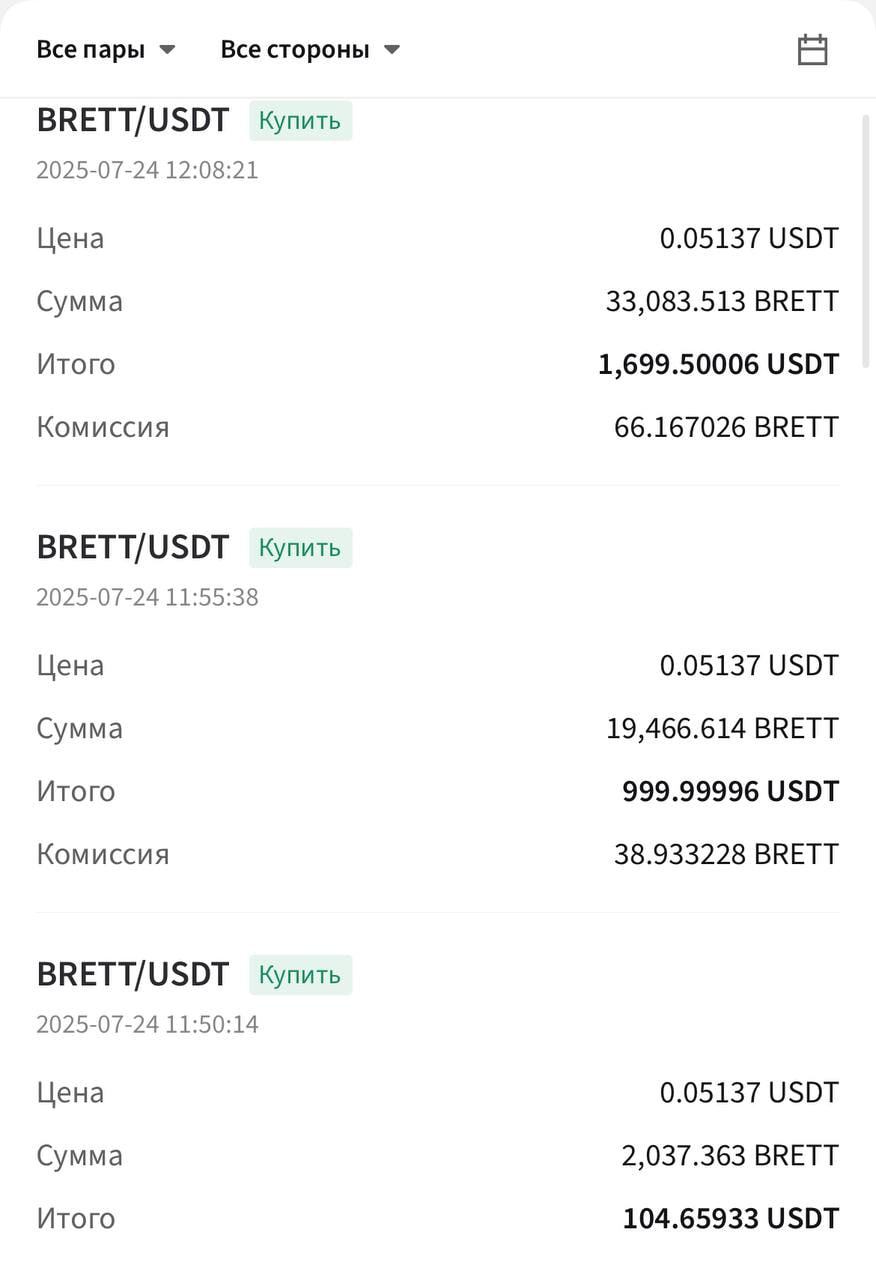Click the Купить label on the 11:50:14 order

click(300, 974)
